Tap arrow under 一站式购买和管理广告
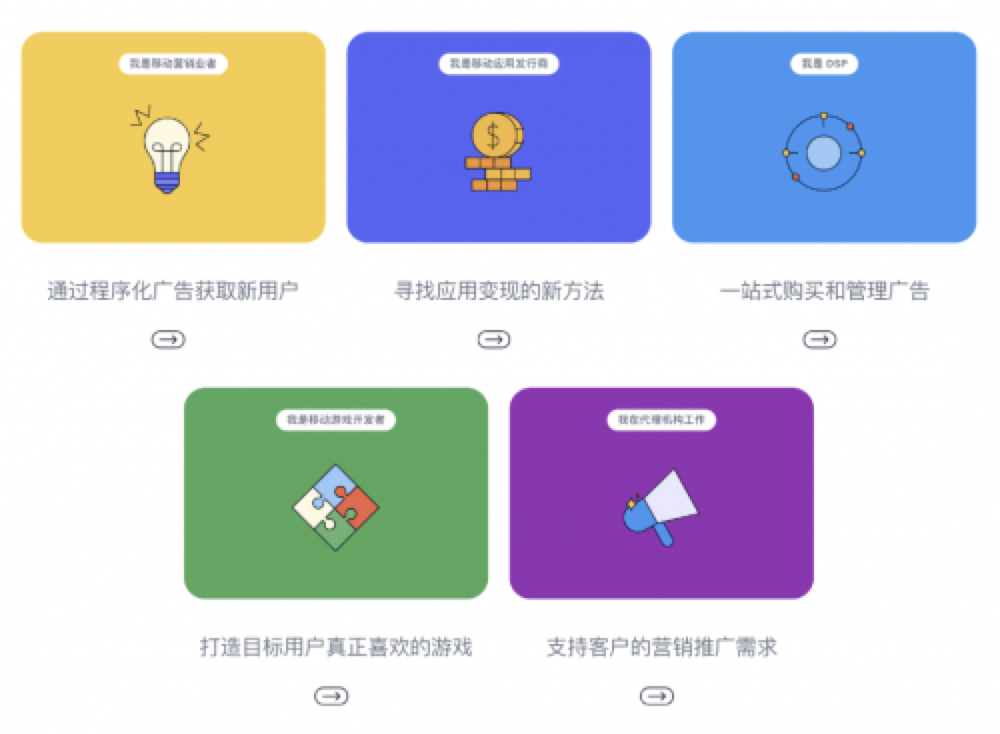 820,339
